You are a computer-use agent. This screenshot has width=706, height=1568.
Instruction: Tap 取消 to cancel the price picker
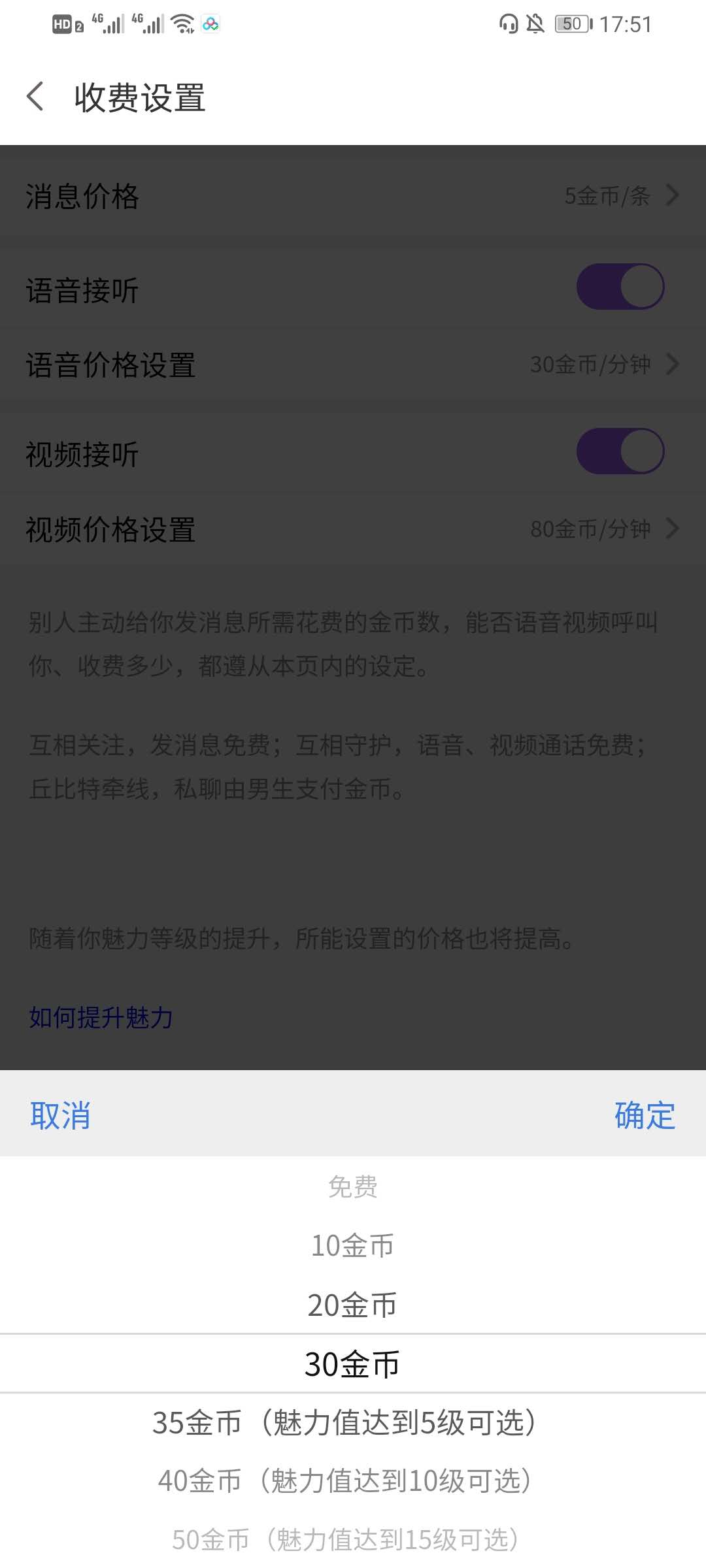(x=60, y=1115)
